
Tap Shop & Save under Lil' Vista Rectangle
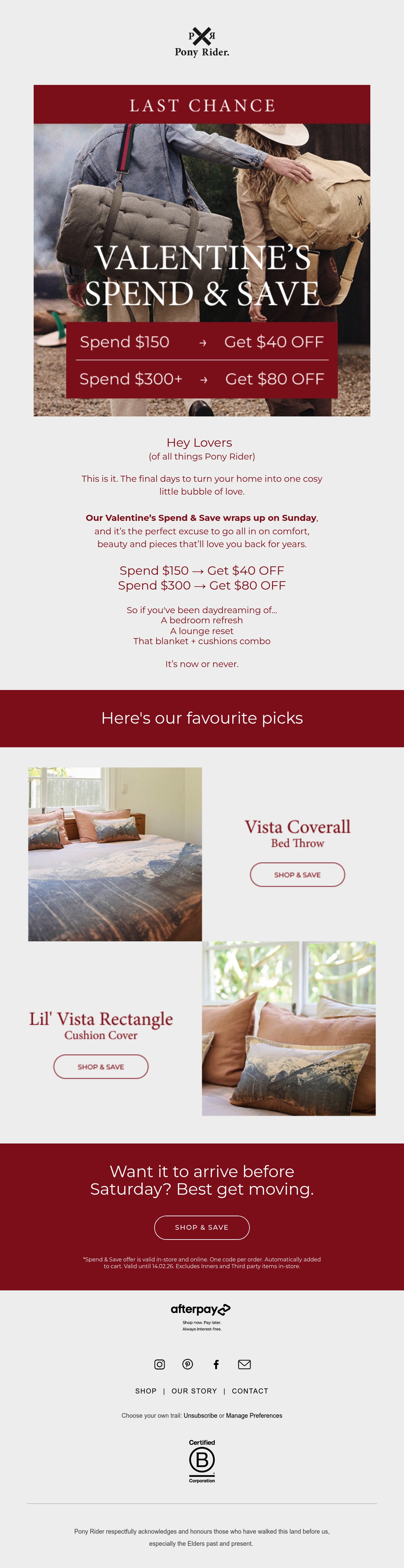(101, 1066)
